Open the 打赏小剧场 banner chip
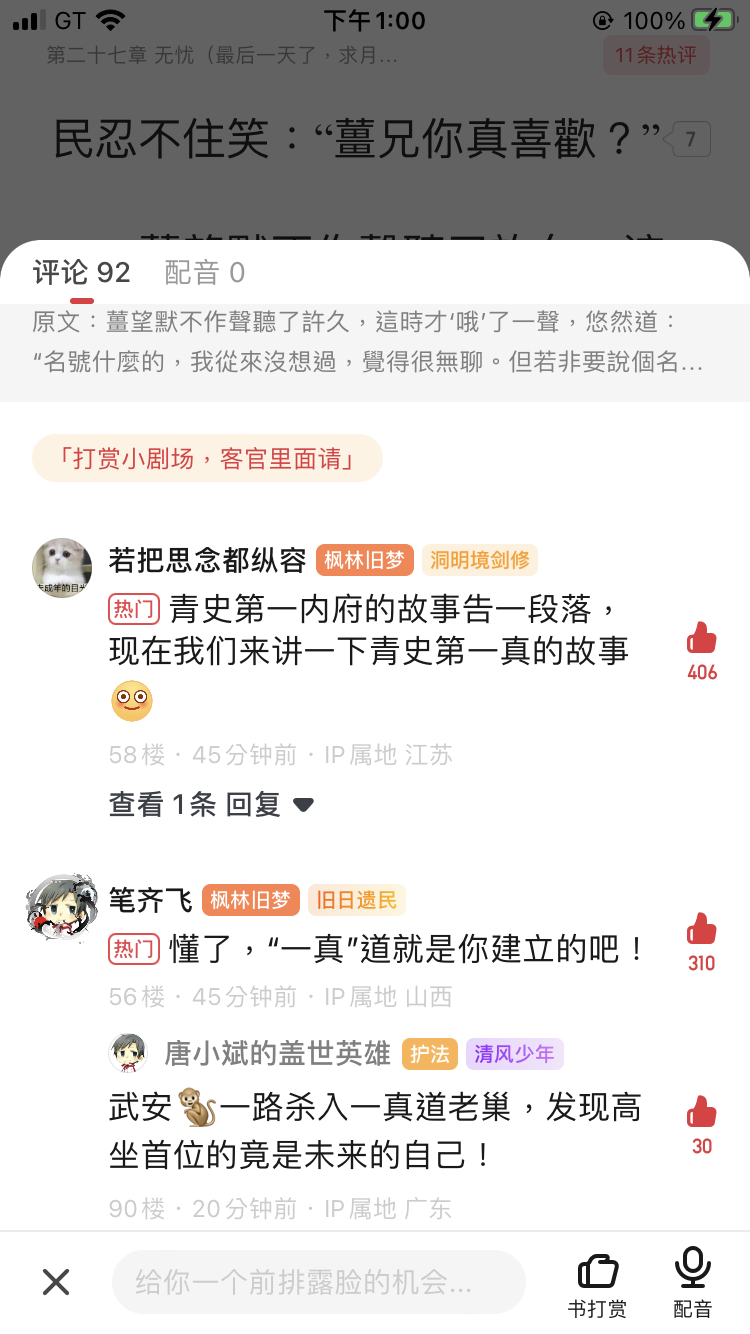The height and width of the screenshot is (1334, 750). (x=208, y=459)
